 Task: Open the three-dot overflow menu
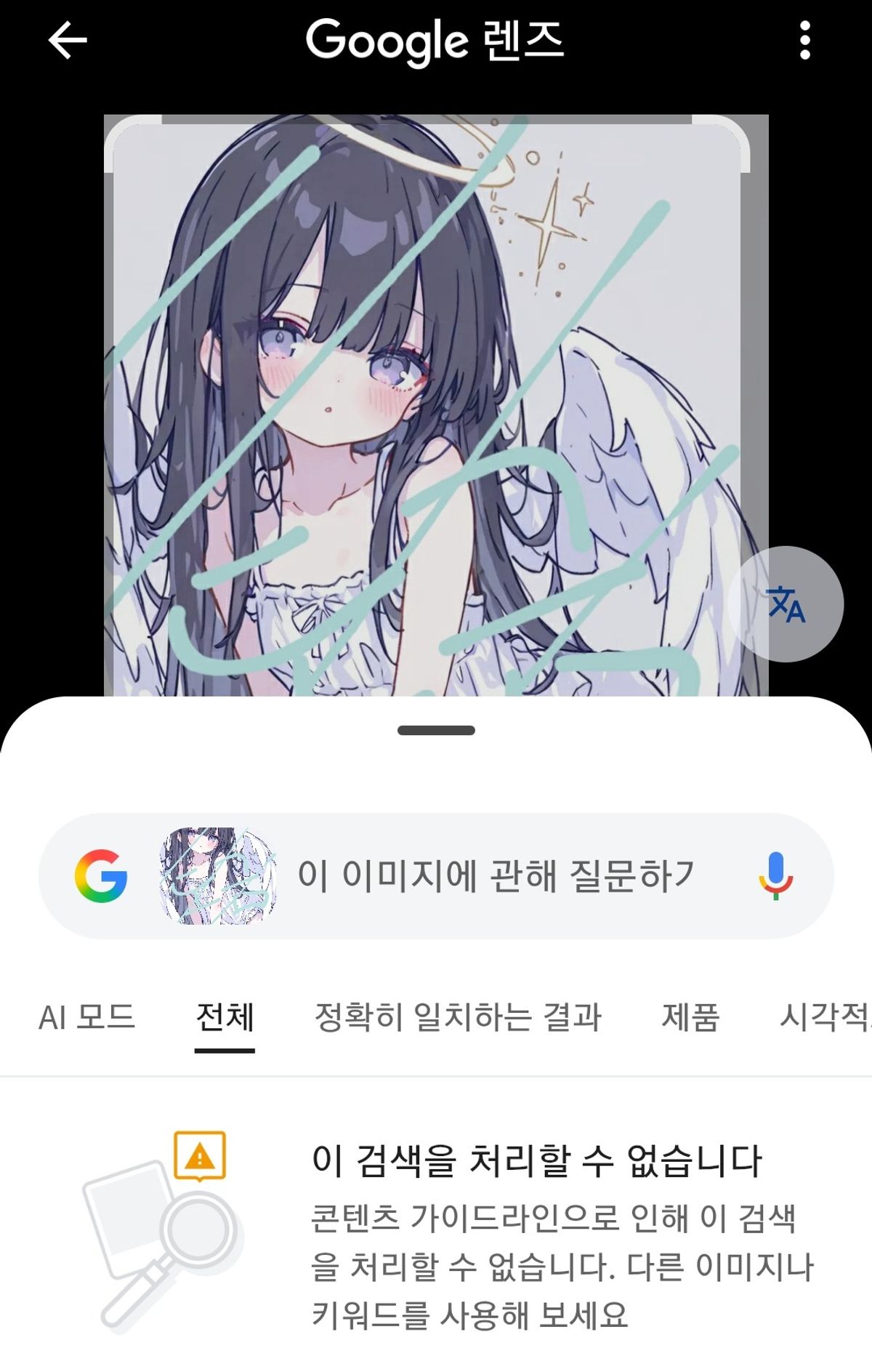[804, 40]
